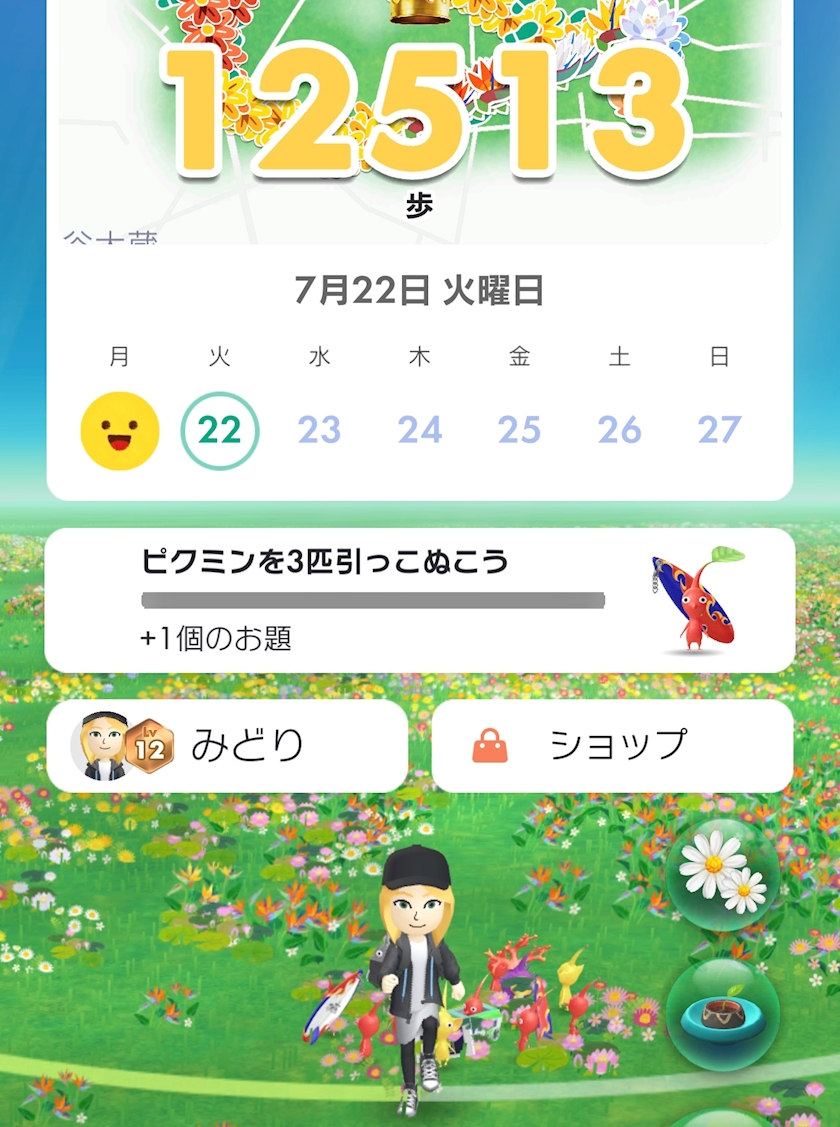Open the seedling planter pot bubble
This screenshot has width=840, height=1127.
722,1013
